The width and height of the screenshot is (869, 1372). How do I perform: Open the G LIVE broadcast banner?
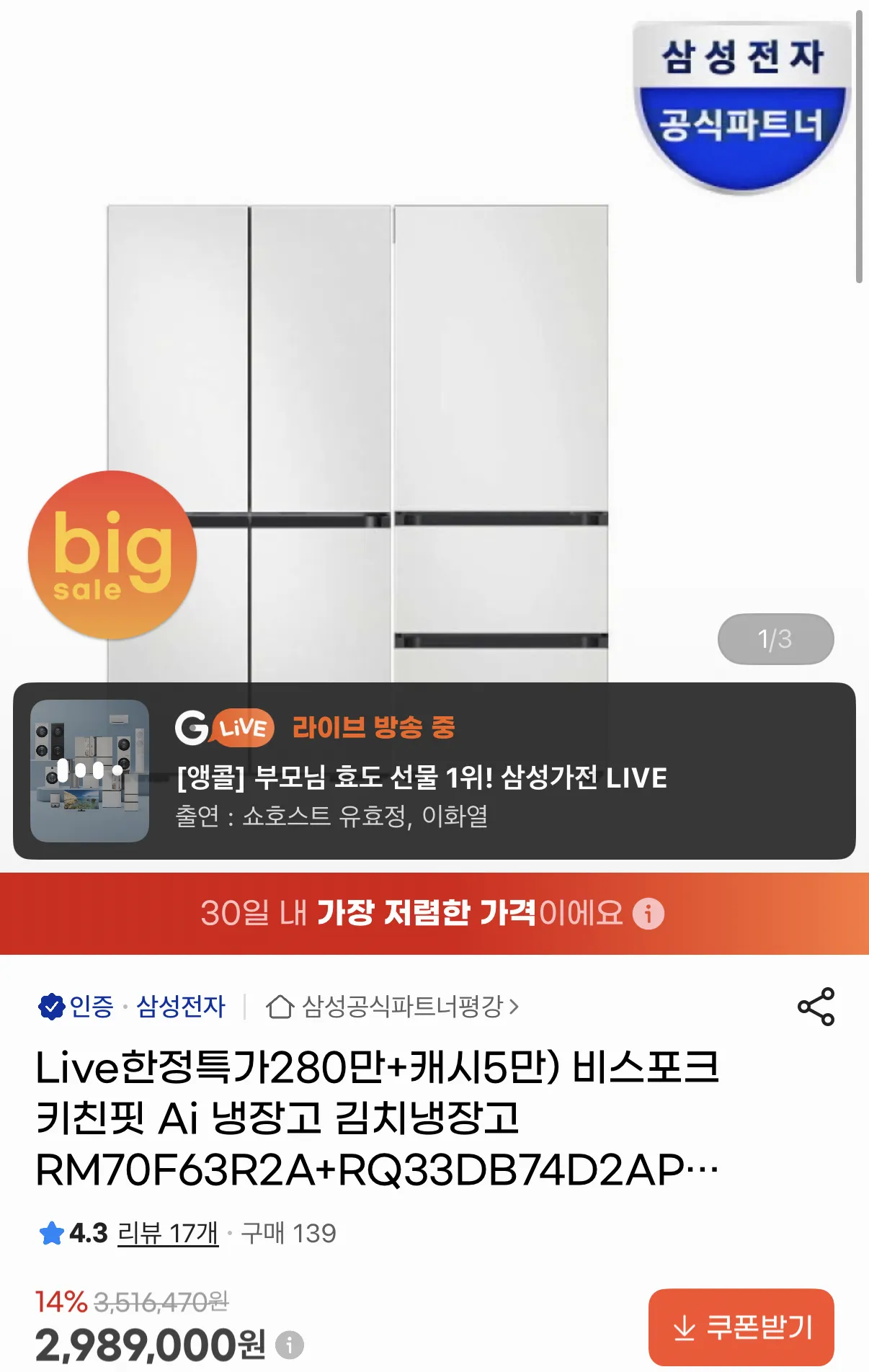[434, 770]
